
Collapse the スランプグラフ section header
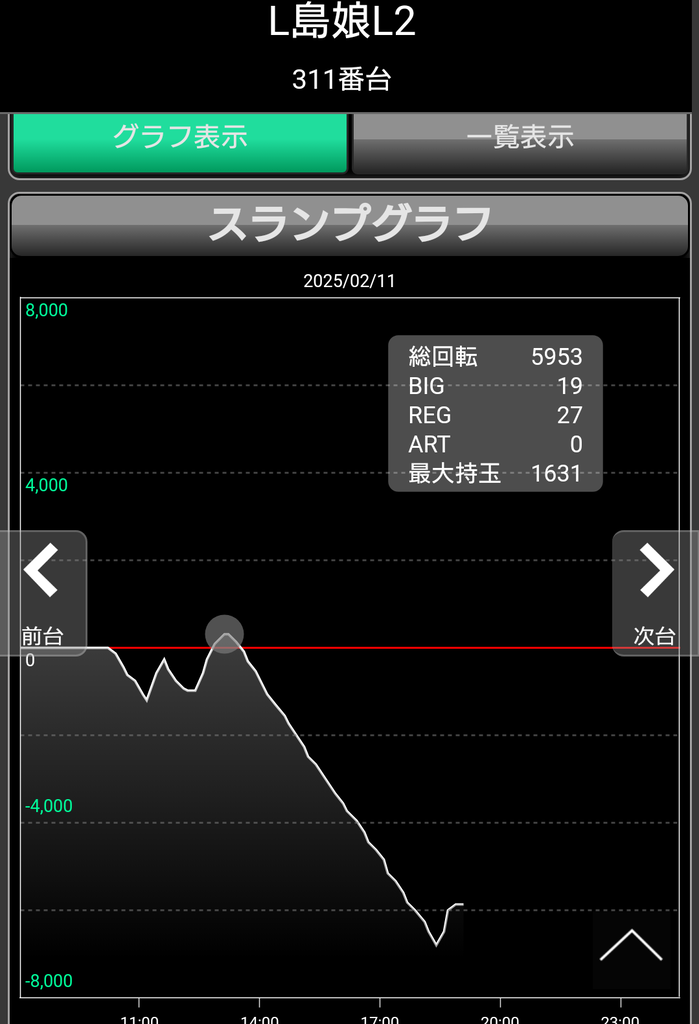click(349, 224)
